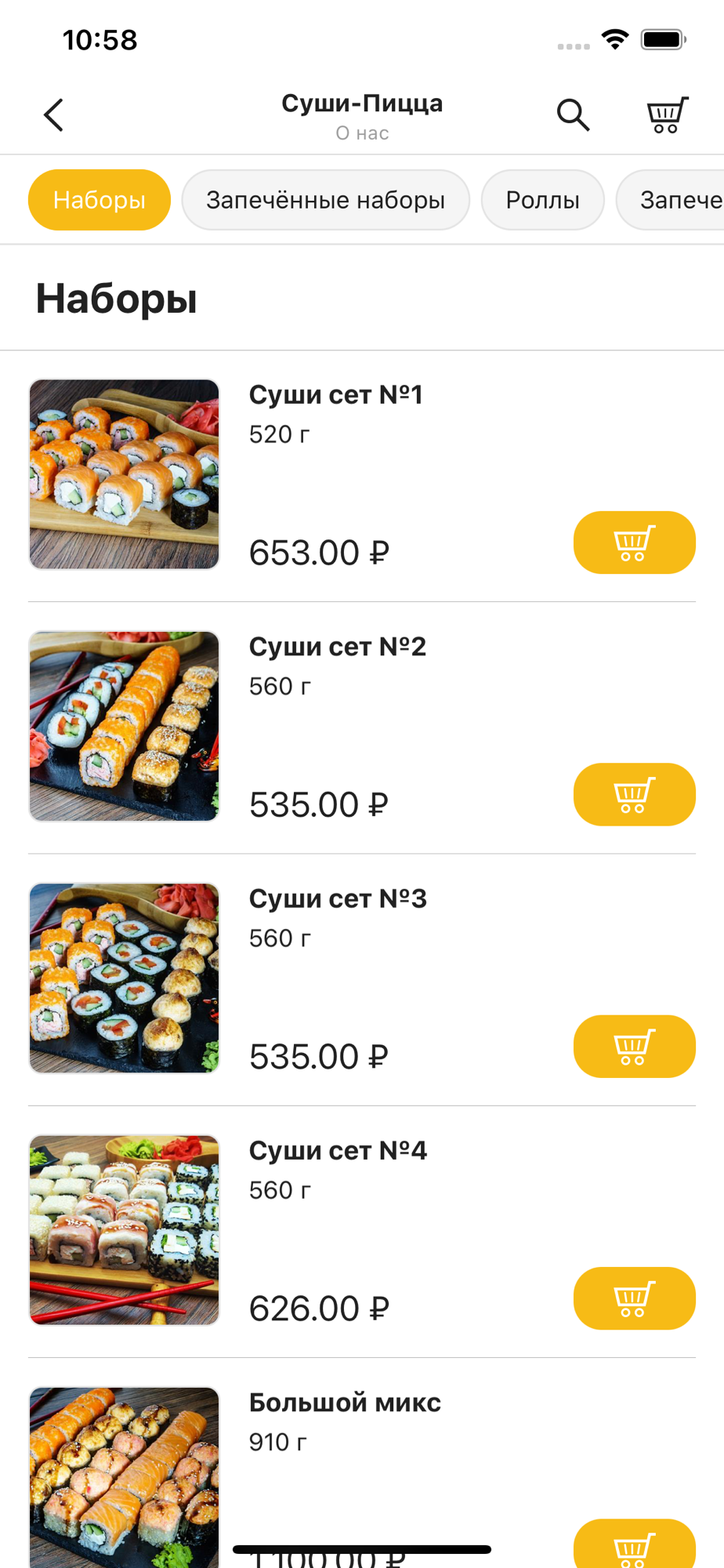
Task: Open the Большой микс product
Action: (345, 1403)
